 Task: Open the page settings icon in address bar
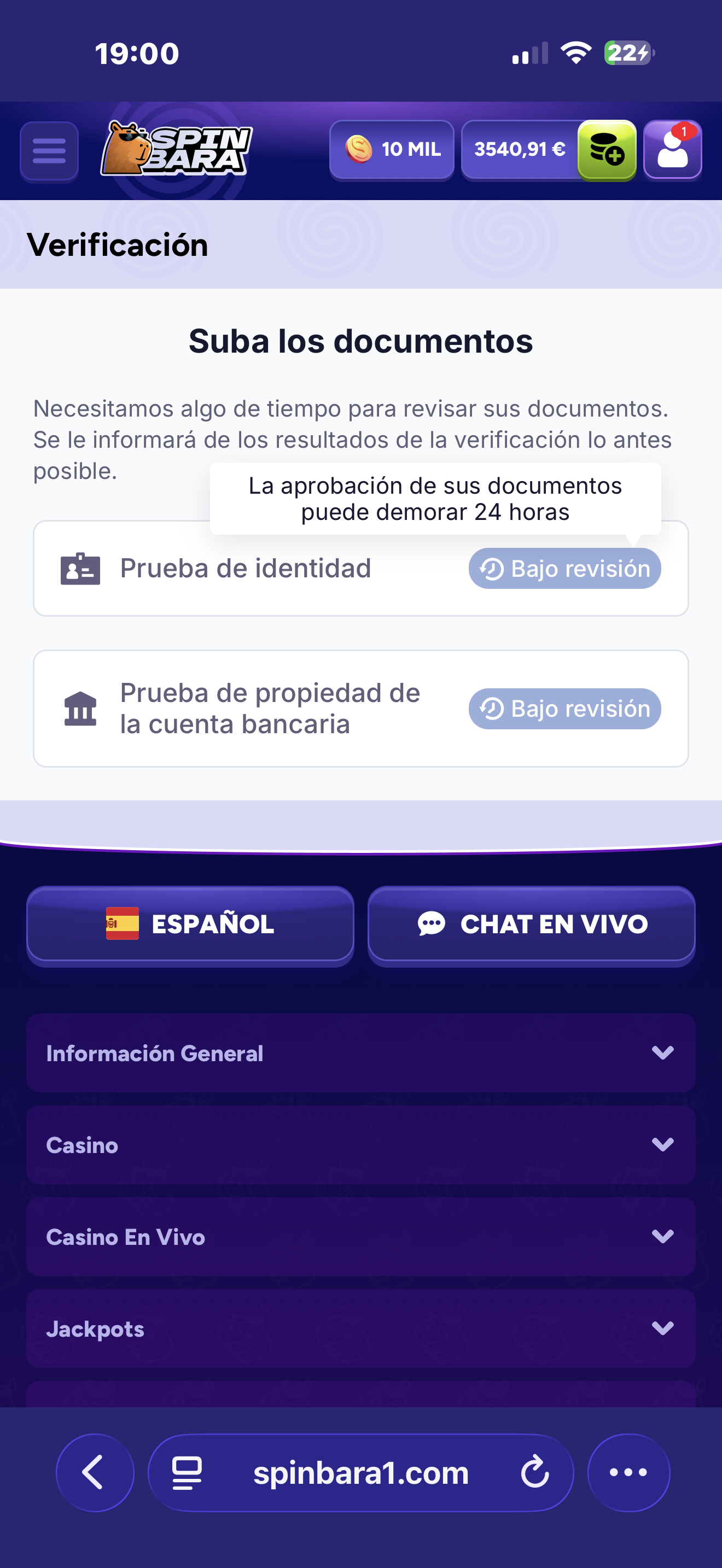click(x=187, y=1472)
